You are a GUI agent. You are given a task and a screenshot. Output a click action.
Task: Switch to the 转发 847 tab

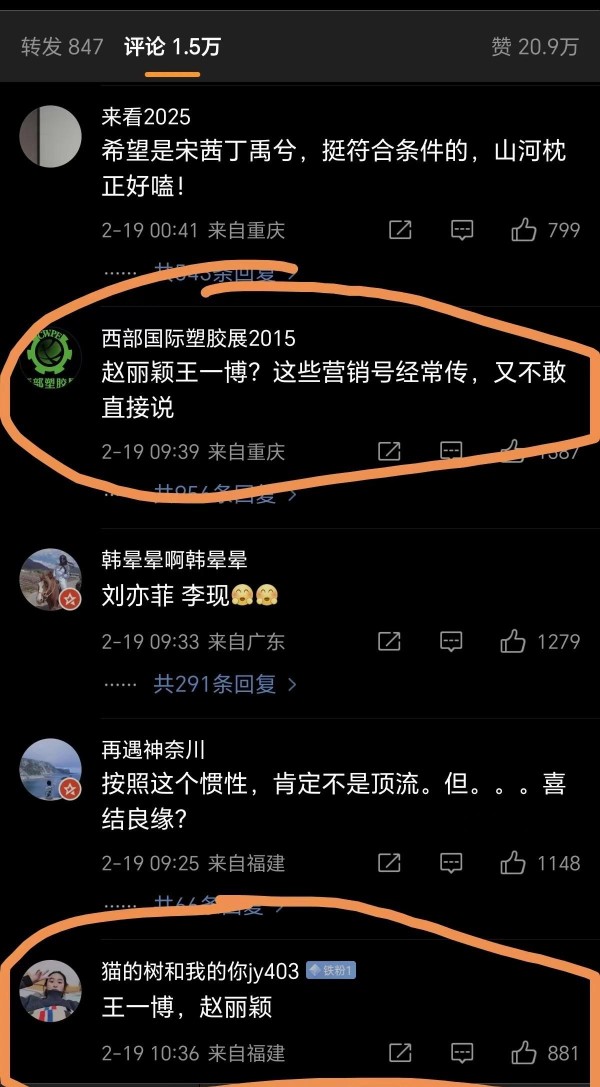coord(62,46)
